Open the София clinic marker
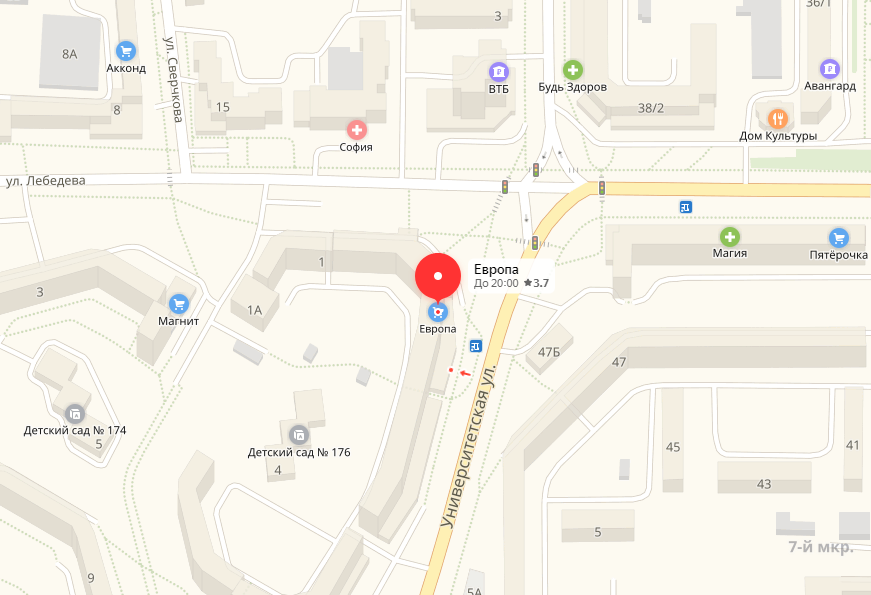871x595 pixels. point(356,129)
